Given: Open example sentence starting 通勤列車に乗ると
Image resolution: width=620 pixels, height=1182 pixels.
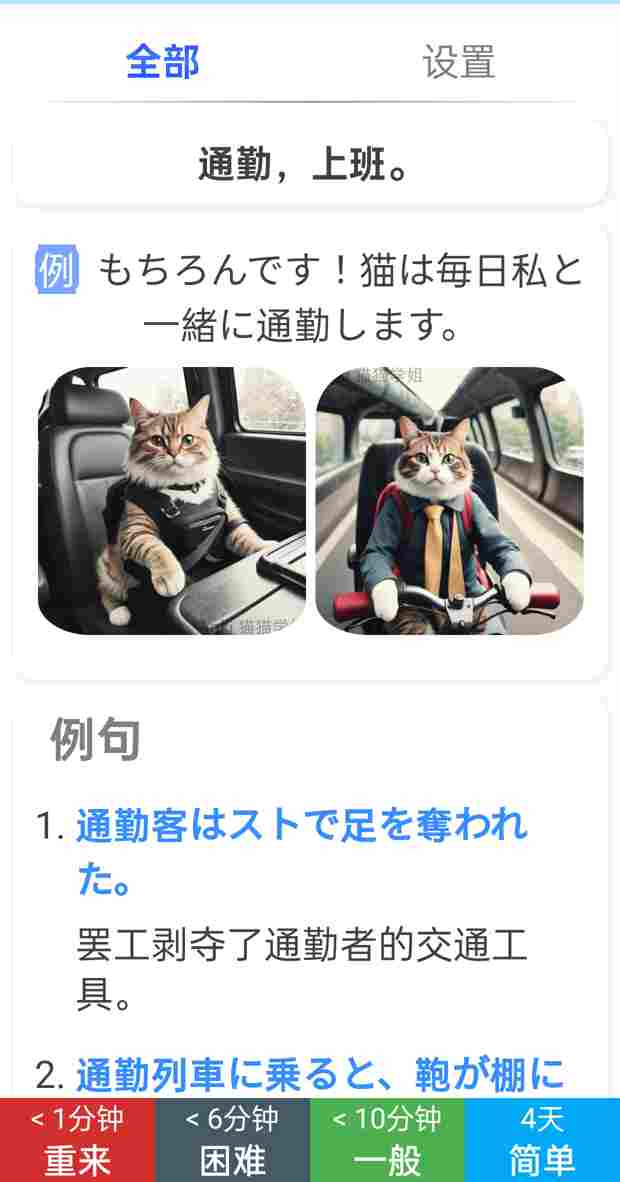Looking at the screenshot, I should (x=320, y=1074).
